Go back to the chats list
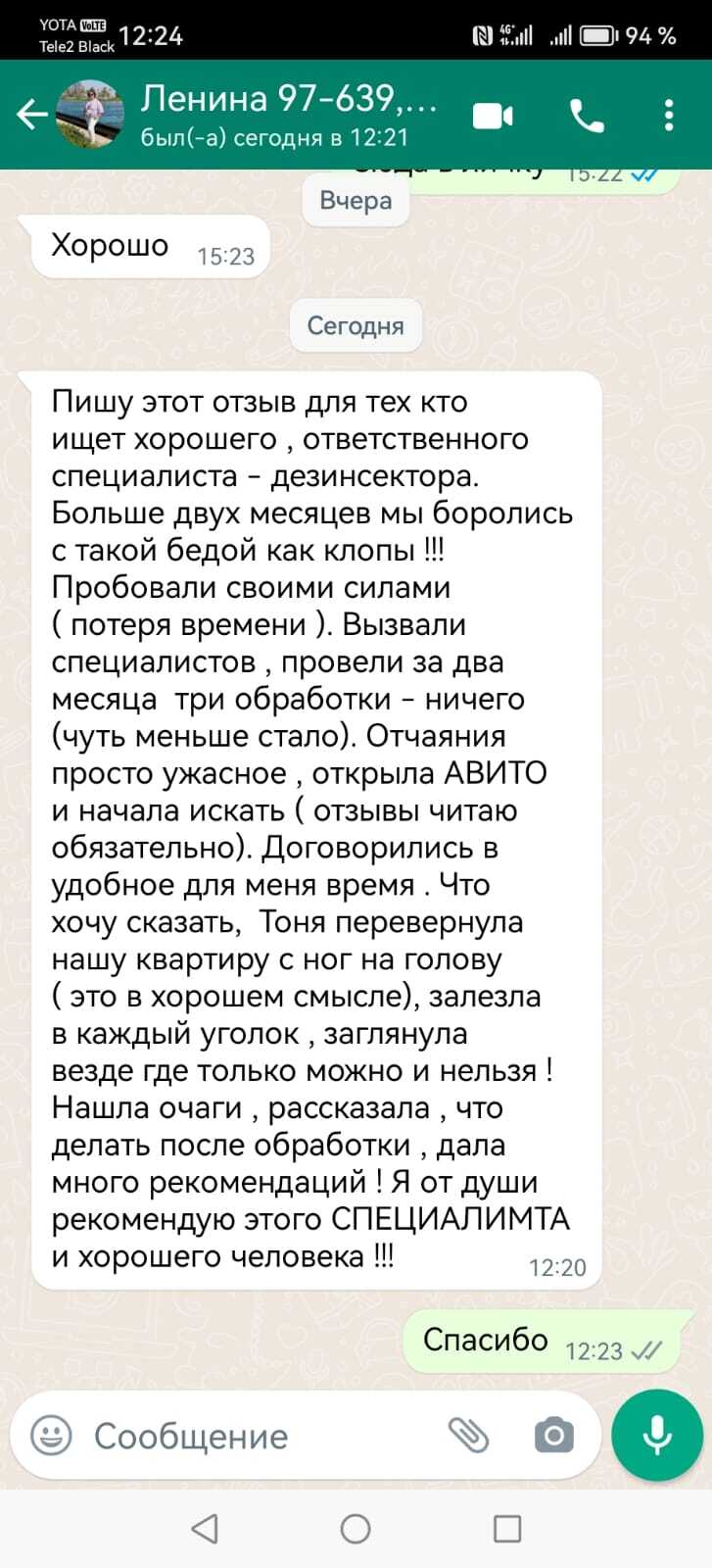The image size is (712, 1568). click(x=31, y=116)
